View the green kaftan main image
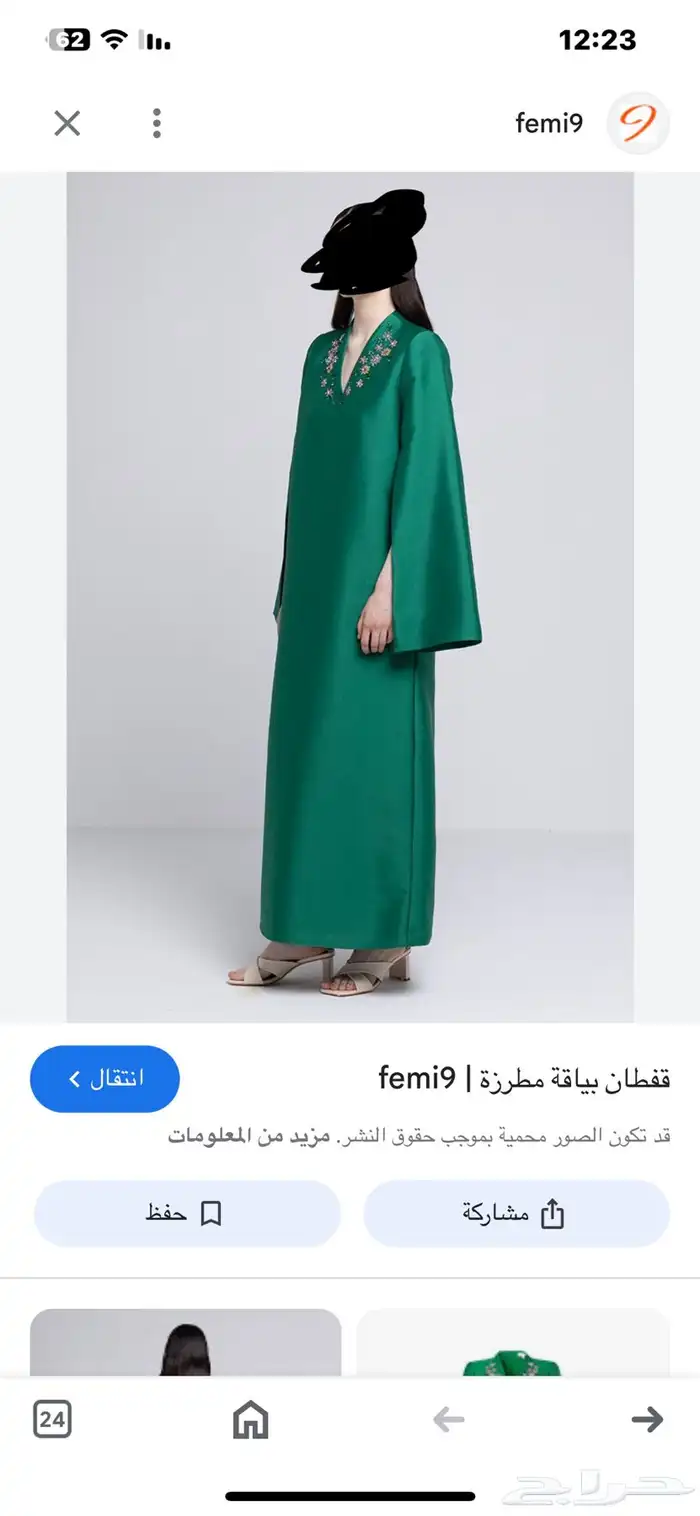This screenshot has height=1516, width=700. pos(350,597)
